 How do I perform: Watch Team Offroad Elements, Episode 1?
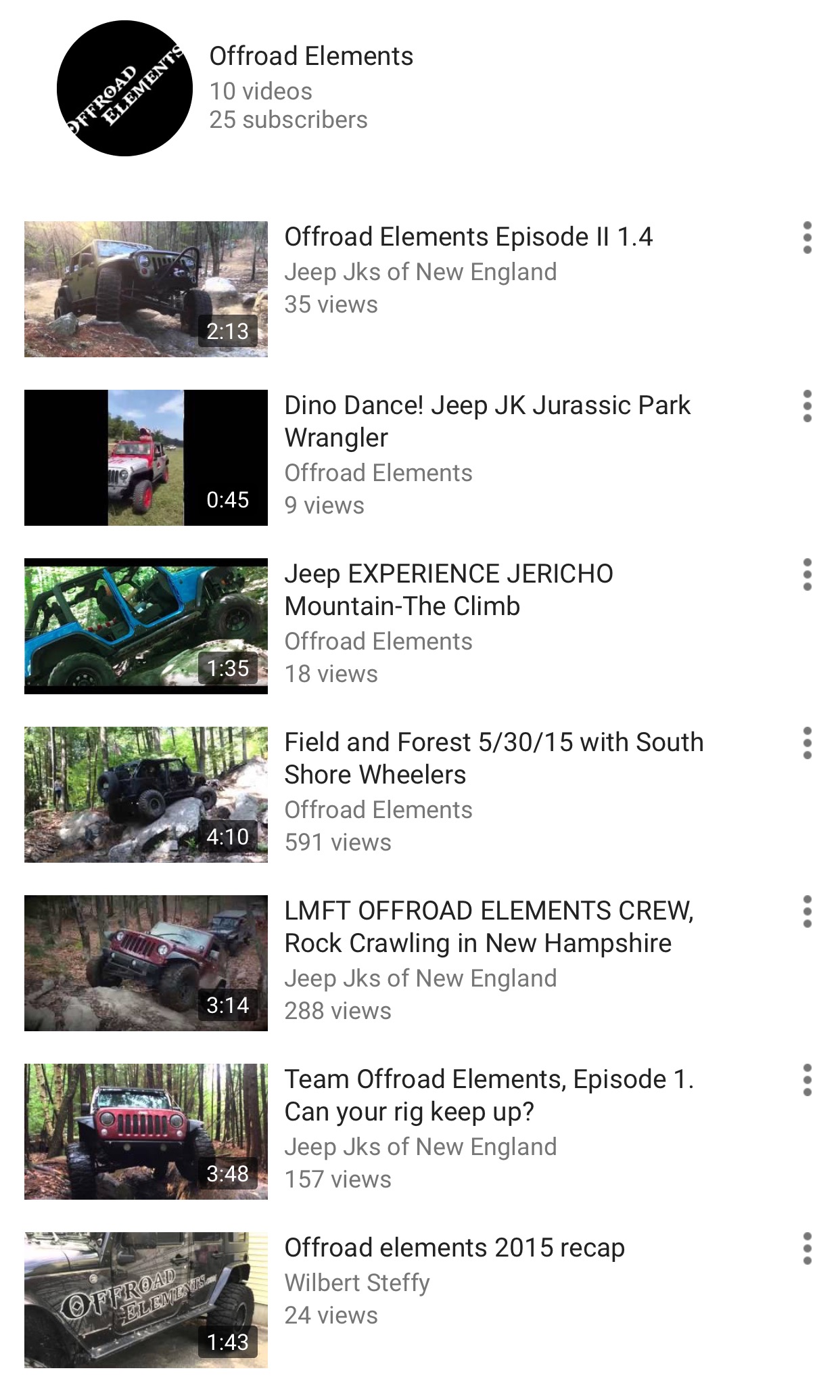(x=146, y=1131)
